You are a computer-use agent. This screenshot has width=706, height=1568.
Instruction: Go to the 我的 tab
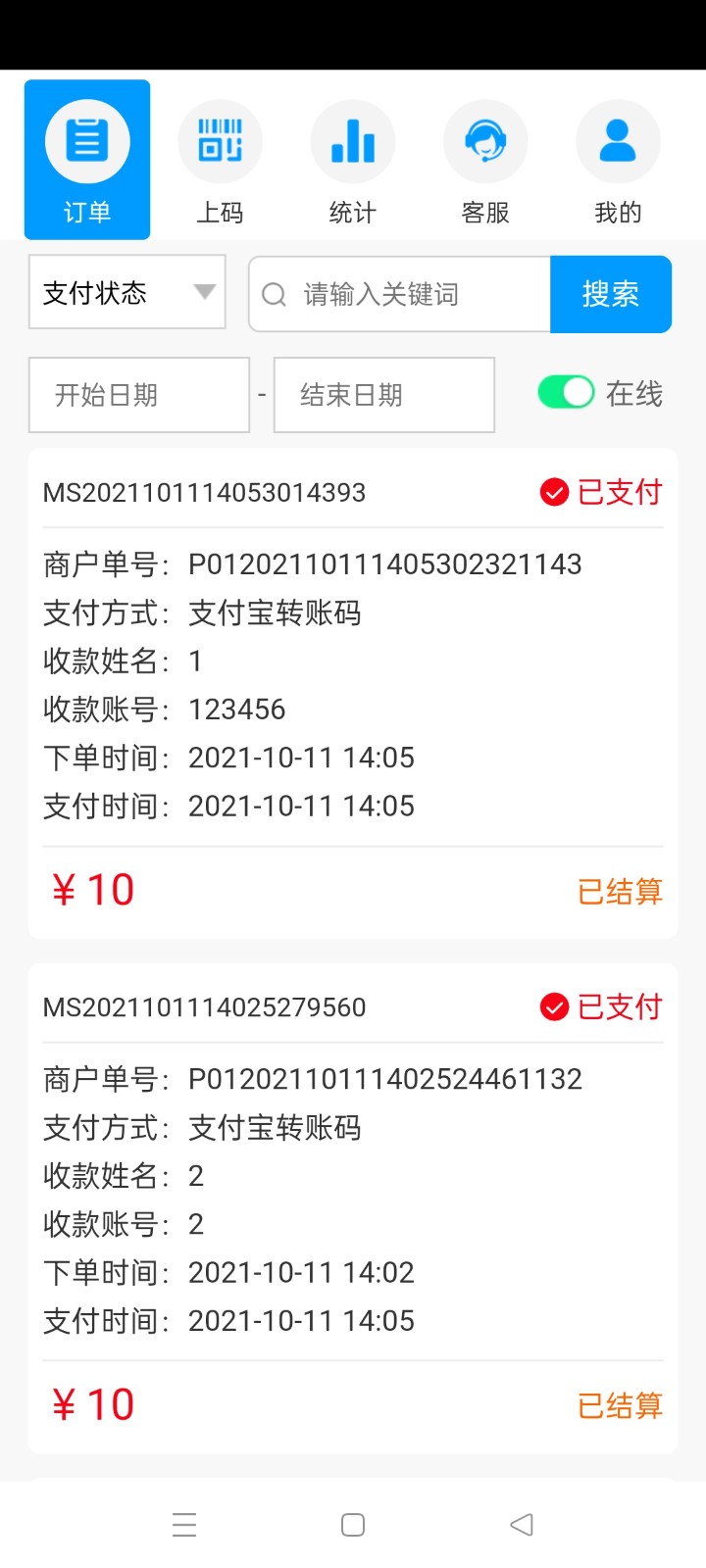pyautogui.click(x=618, y=159)
